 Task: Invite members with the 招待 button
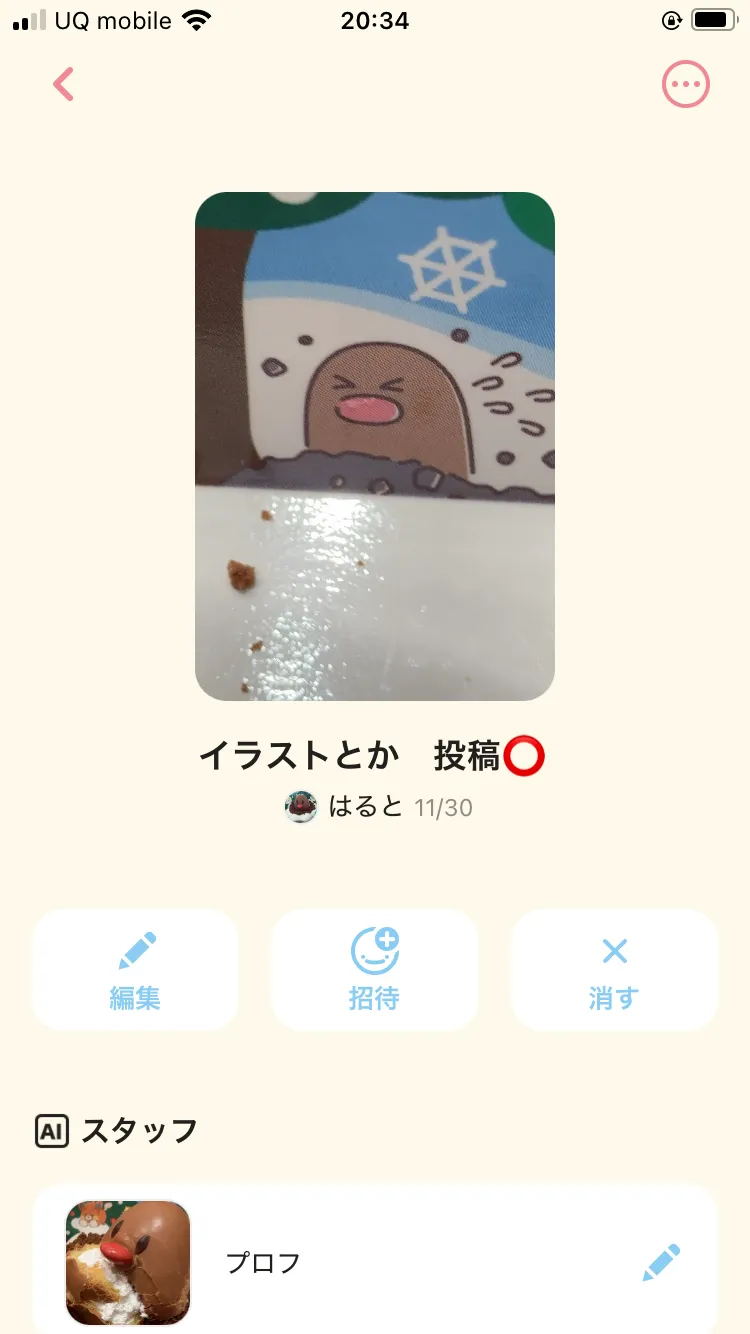point(375,970)
